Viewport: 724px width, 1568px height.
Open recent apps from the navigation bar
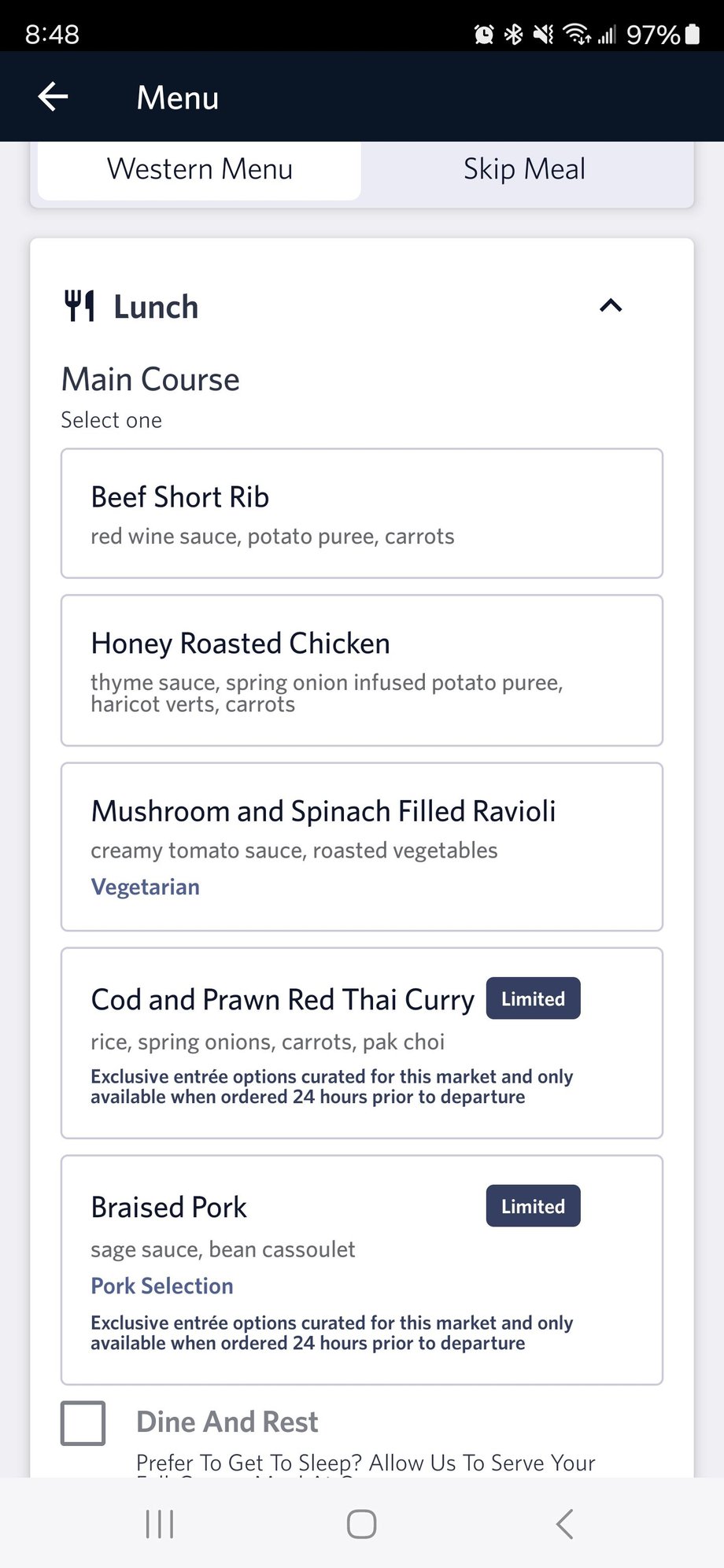coord(159,1523)
